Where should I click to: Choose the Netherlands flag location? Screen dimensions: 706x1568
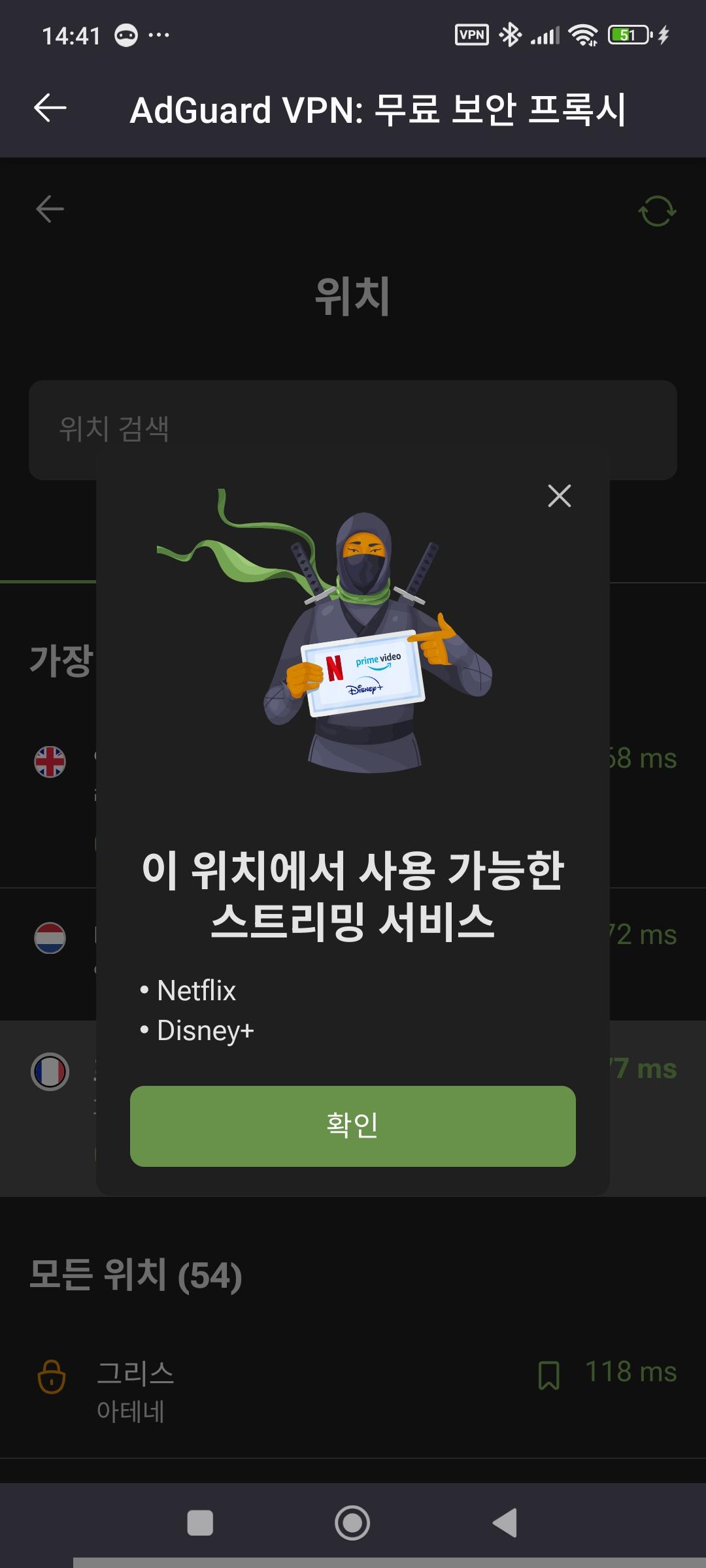[50, 938]
